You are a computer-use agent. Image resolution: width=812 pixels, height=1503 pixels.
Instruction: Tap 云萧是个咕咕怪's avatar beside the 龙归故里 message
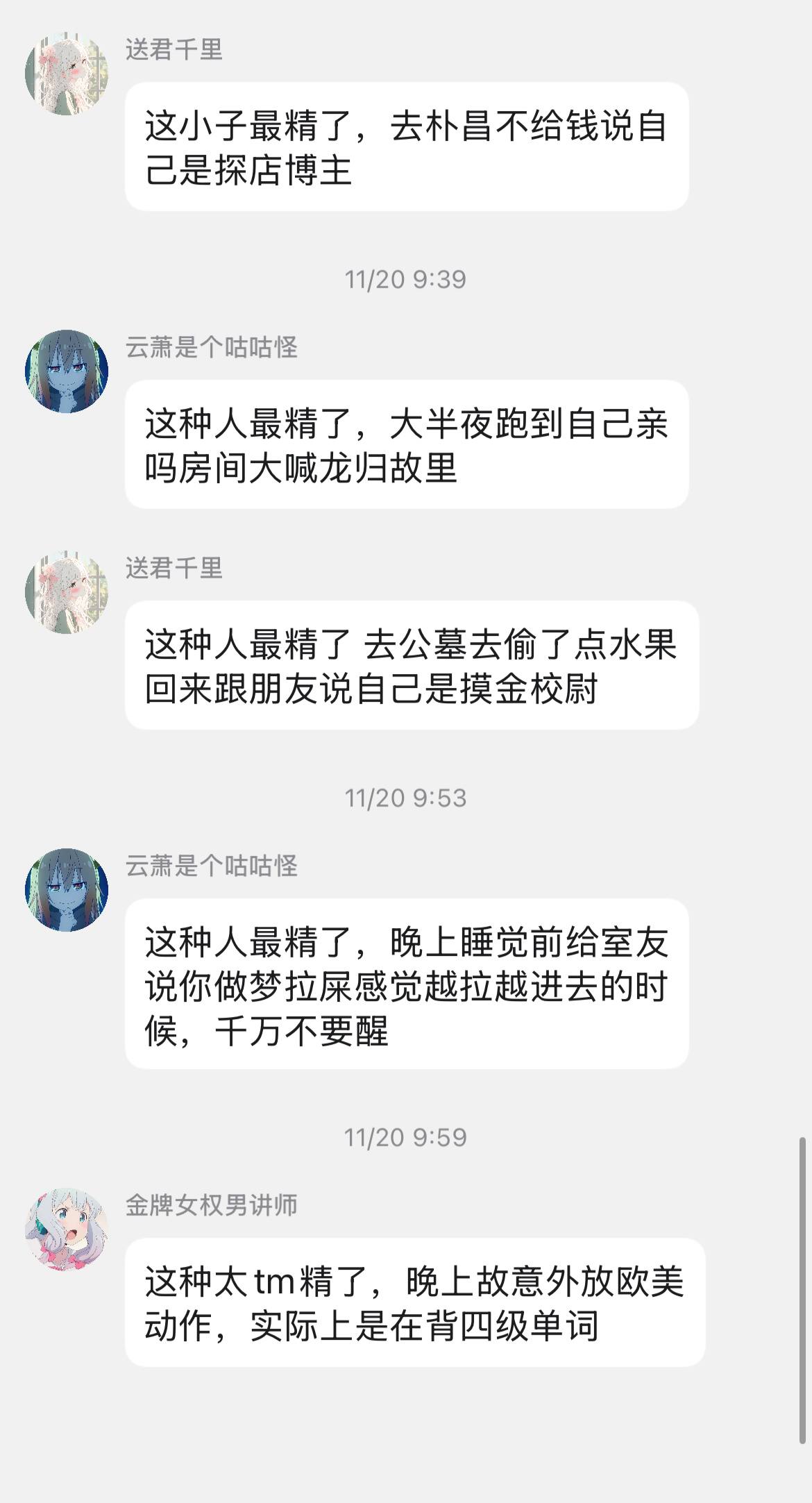pos(67,371)
